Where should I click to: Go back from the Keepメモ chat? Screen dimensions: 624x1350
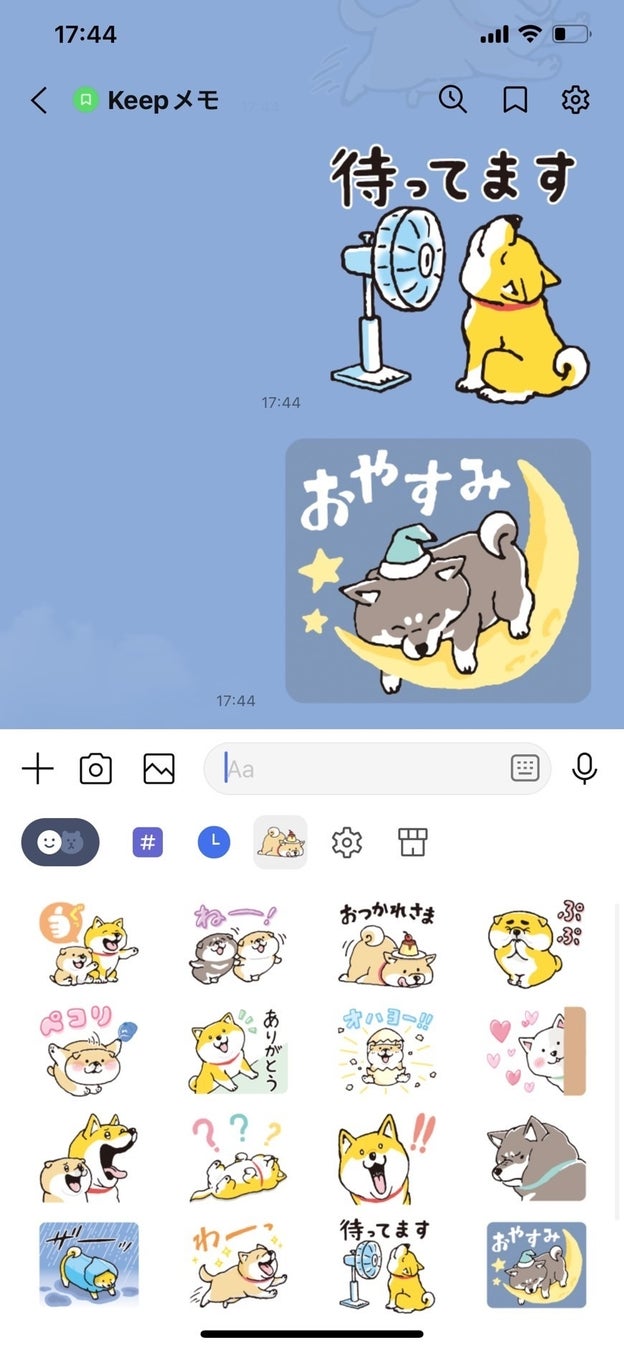tap(38, 100)
